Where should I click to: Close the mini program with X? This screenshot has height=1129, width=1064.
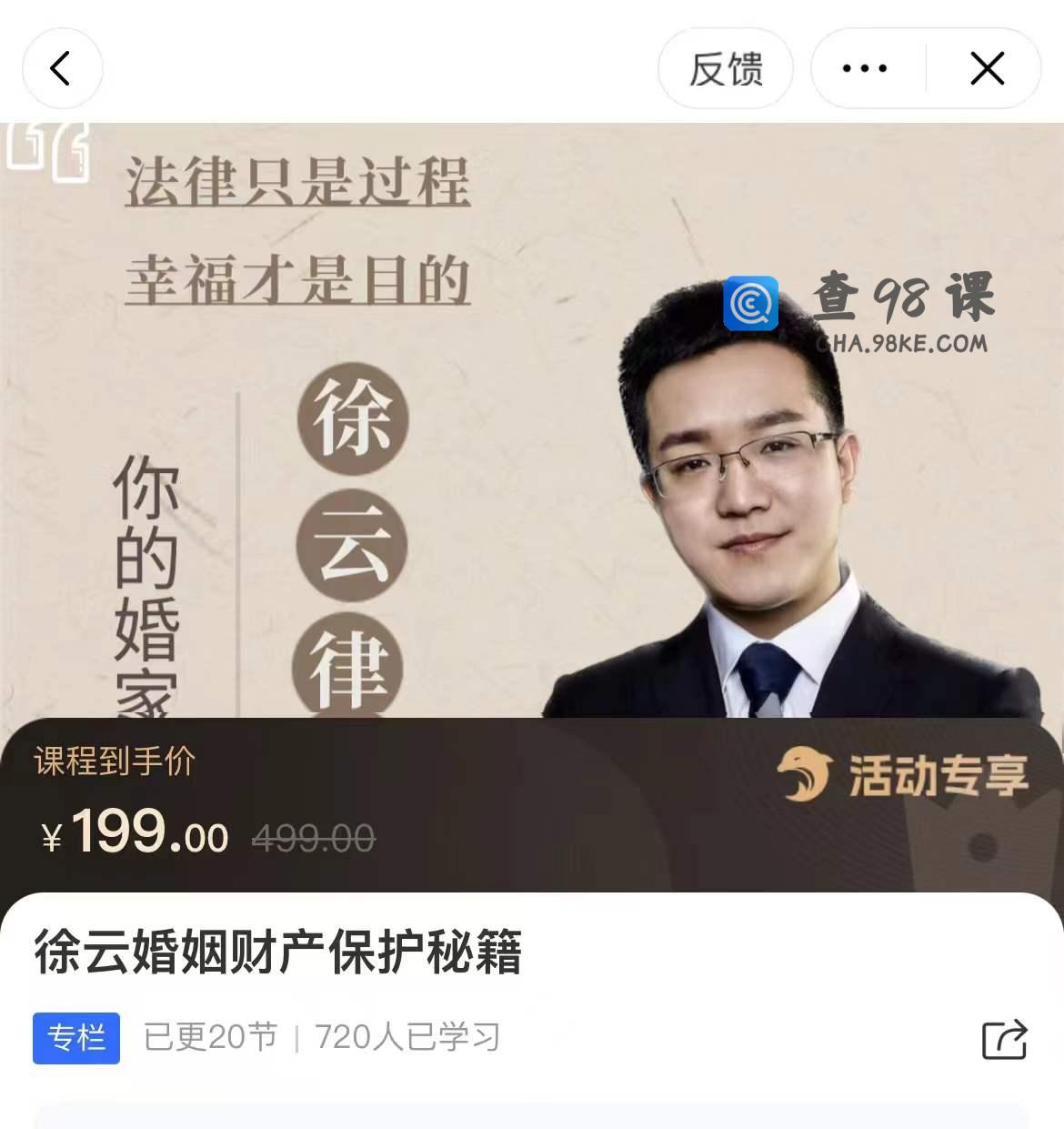pos(987,69)
